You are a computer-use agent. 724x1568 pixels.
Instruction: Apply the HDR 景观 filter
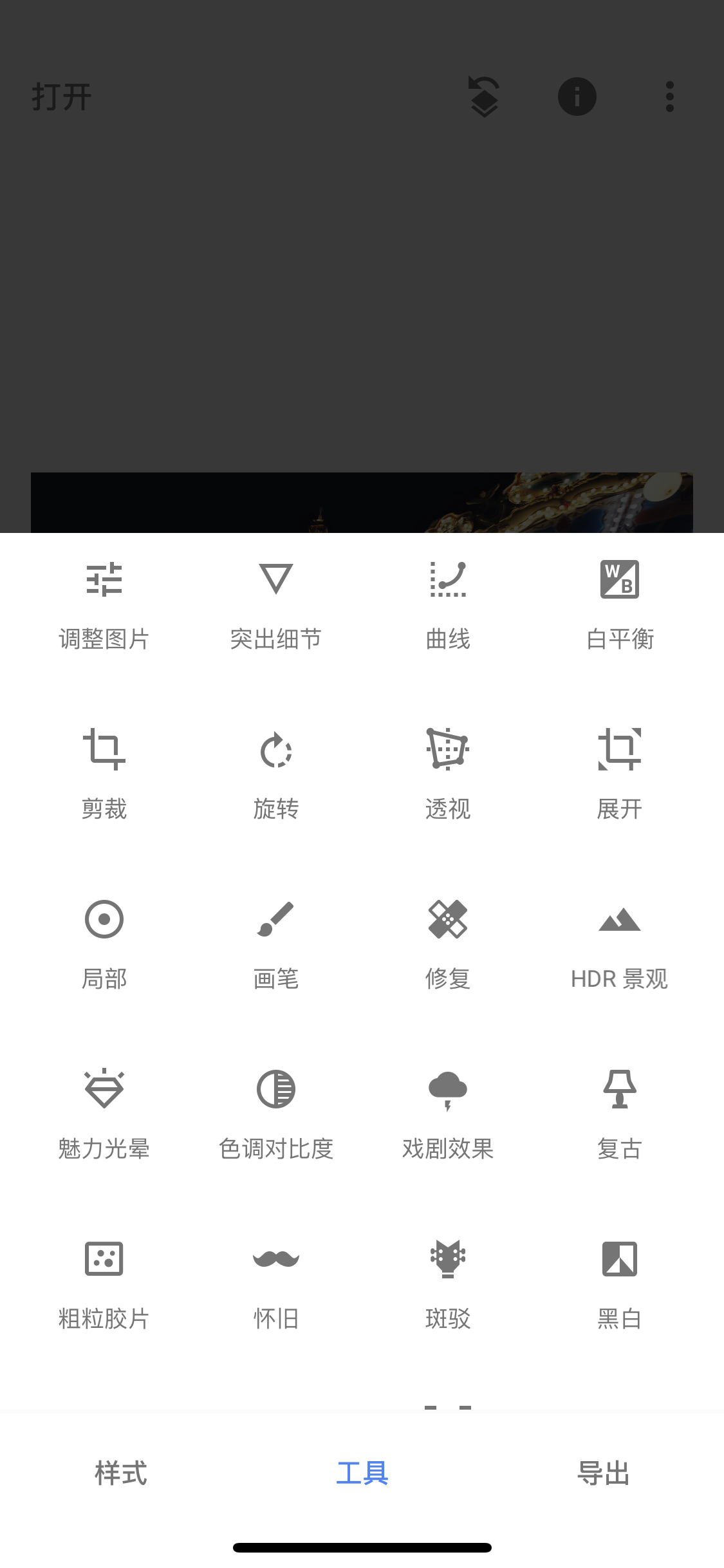coord(619,944)
